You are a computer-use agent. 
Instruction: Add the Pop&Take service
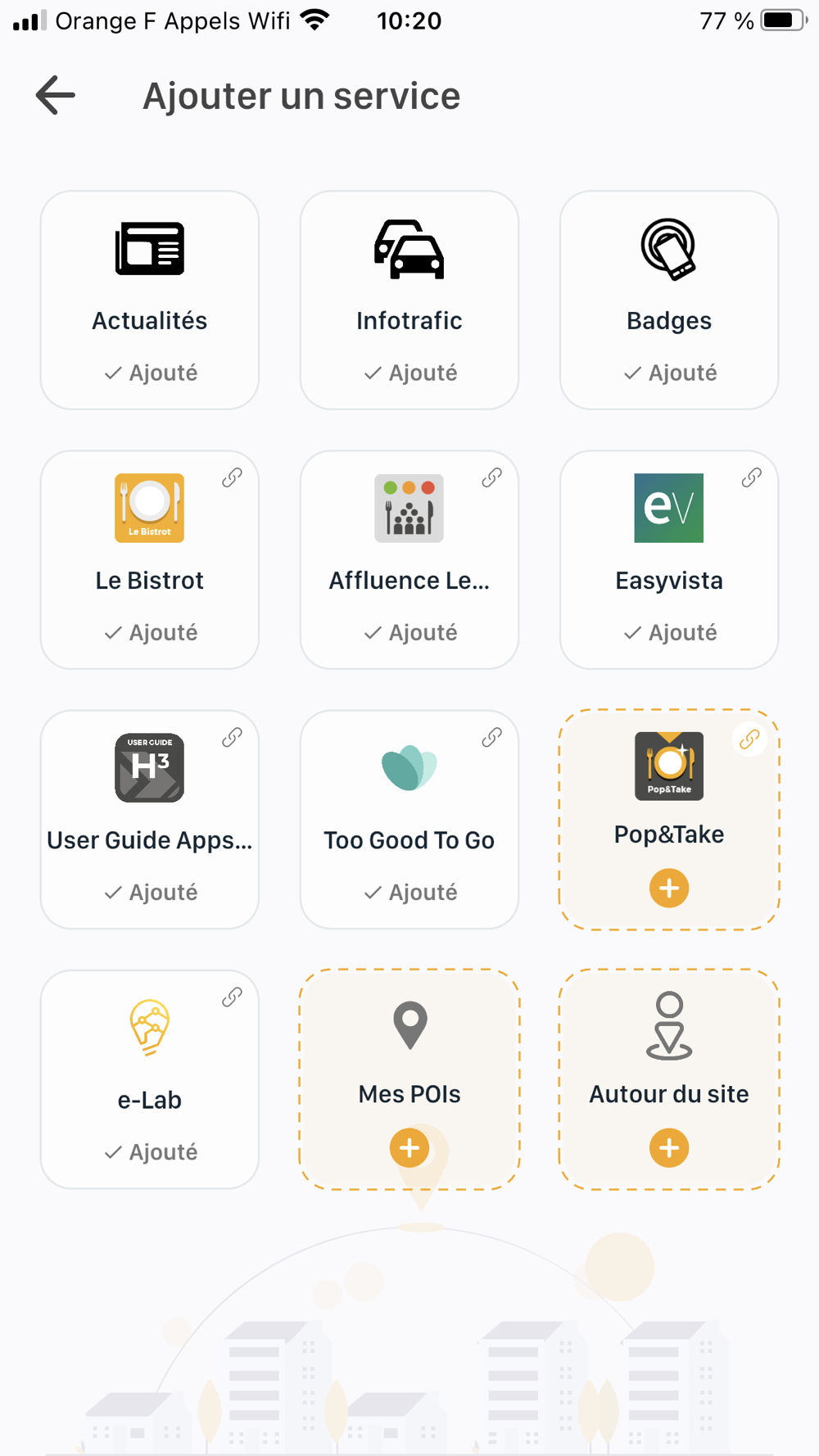[x=668, y=889]
